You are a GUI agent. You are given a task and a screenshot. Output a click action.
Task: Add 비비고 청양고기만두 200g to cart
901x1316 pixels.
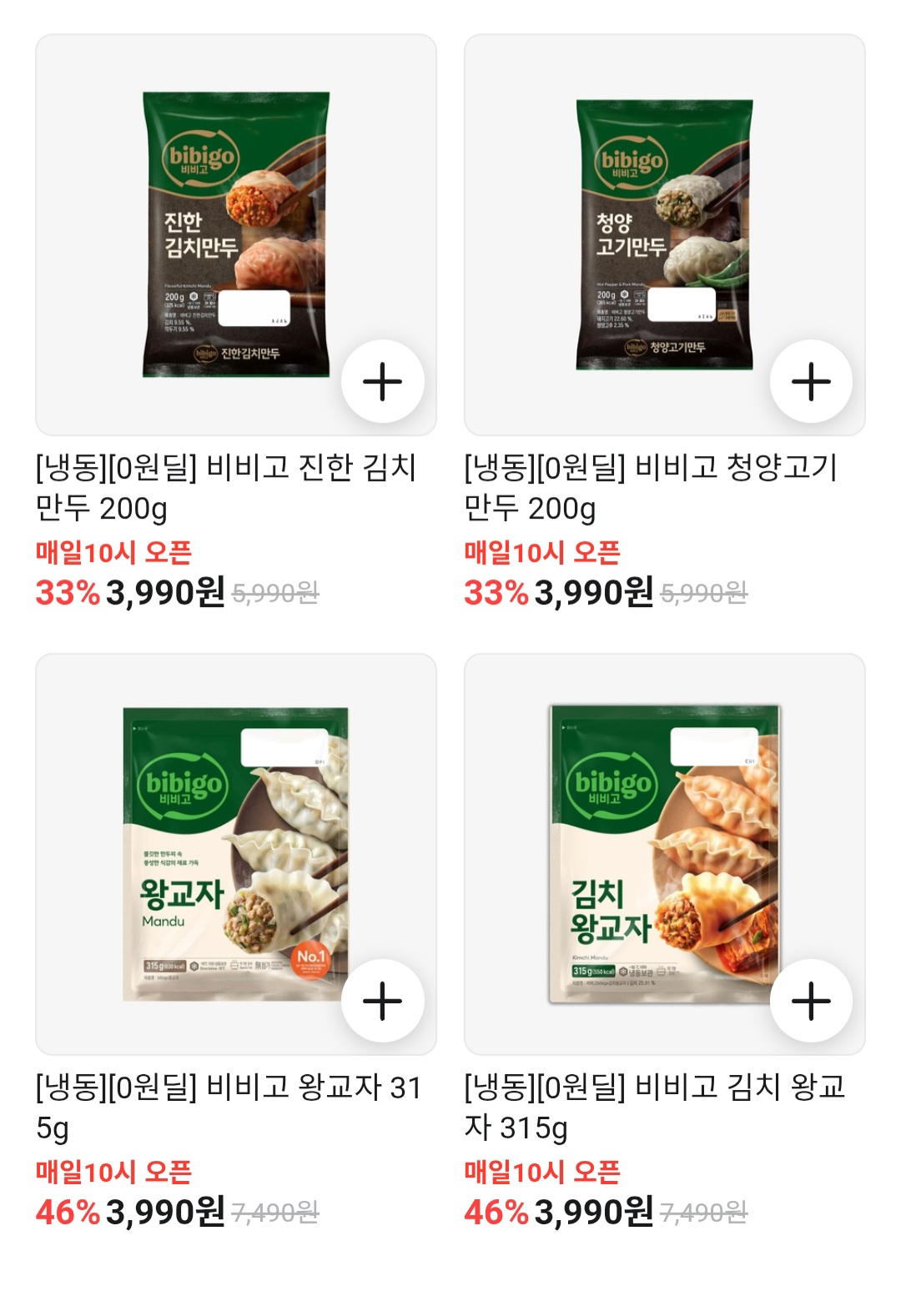point(811,382)
